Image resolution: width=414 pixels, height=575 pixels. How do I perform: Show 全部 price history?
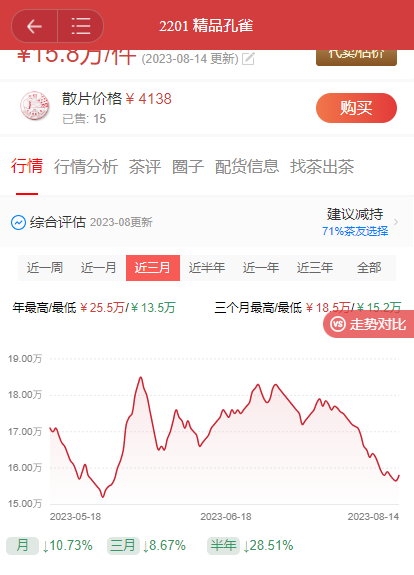click(369, 268)
